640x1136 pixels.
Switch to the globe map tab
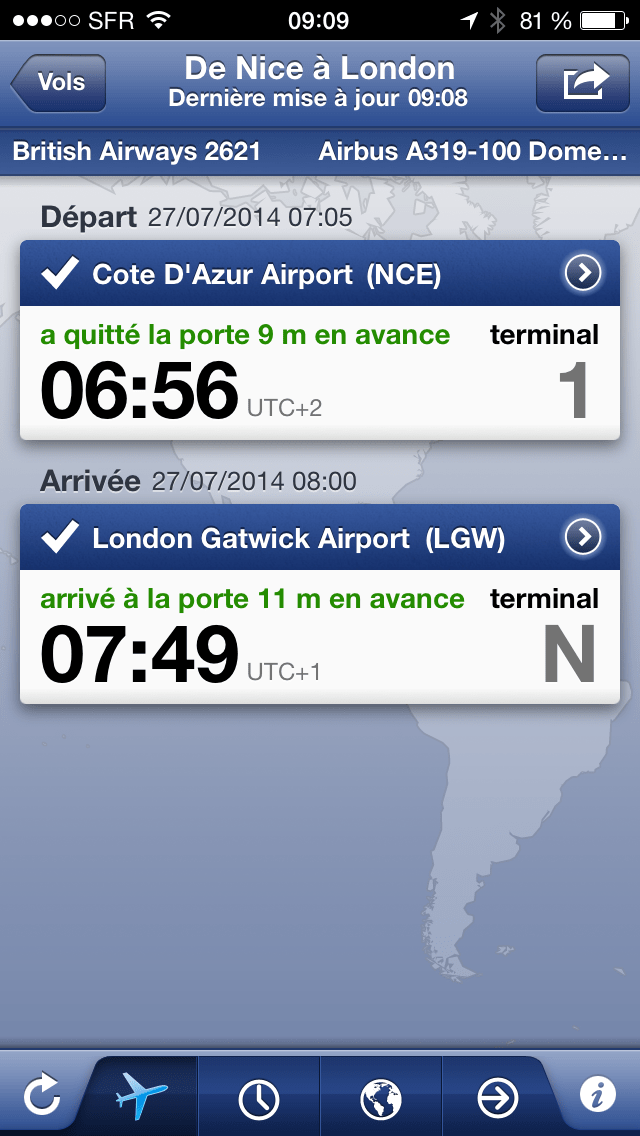[x=381, y=1099]
